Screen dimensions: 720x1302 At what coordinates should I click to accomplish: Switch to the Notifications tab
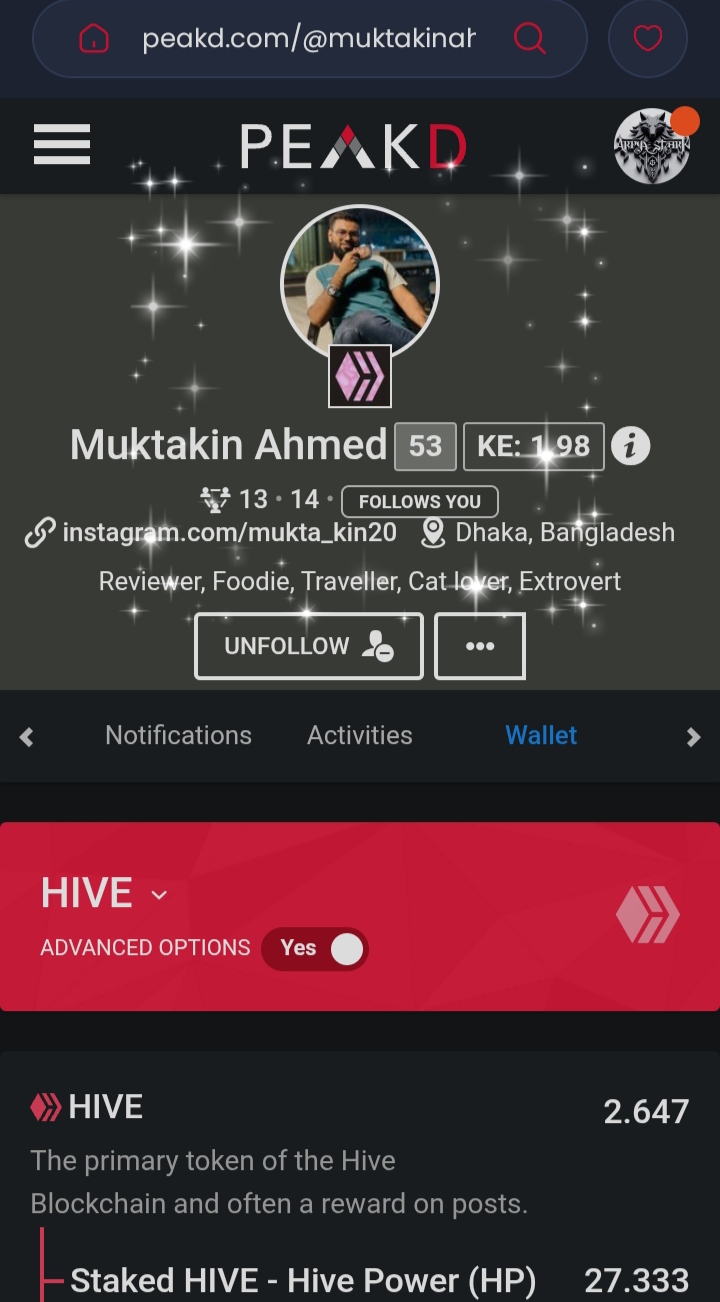click(x=178, y=735)
